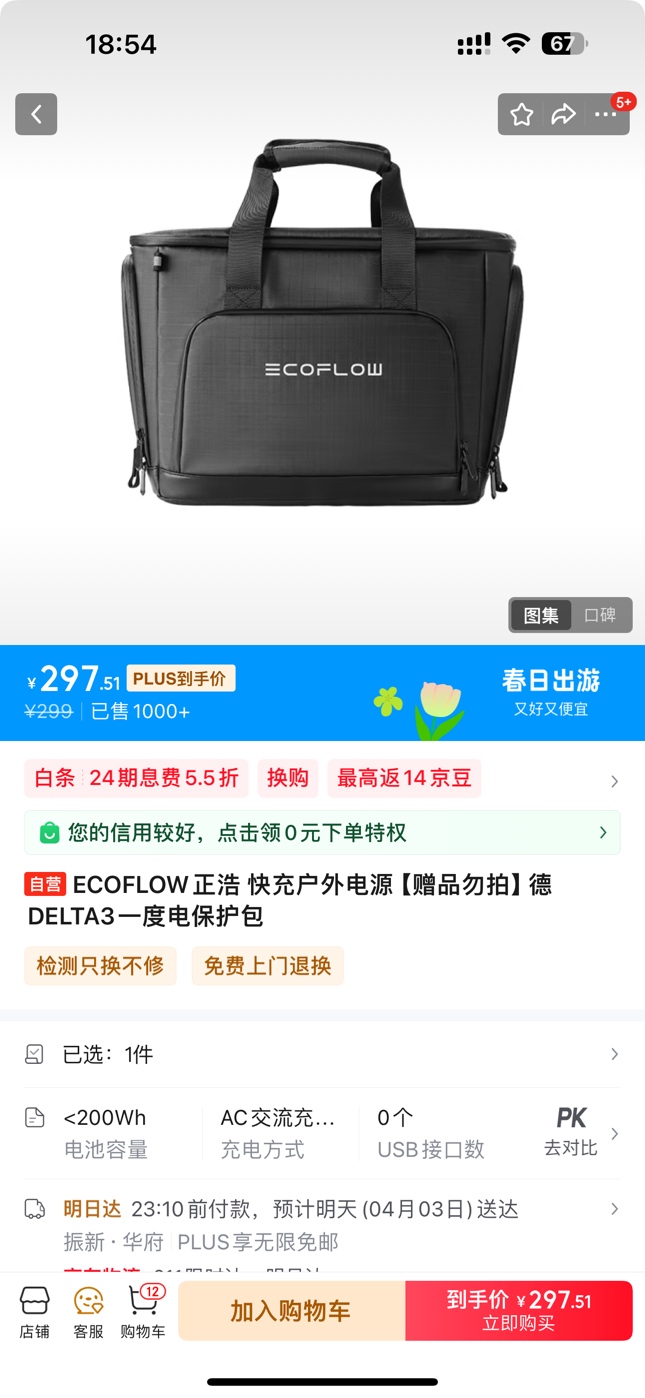645x1398 pixels.
Task: Add item with 加入购物车 button
Action: [x=291, y=1311]
